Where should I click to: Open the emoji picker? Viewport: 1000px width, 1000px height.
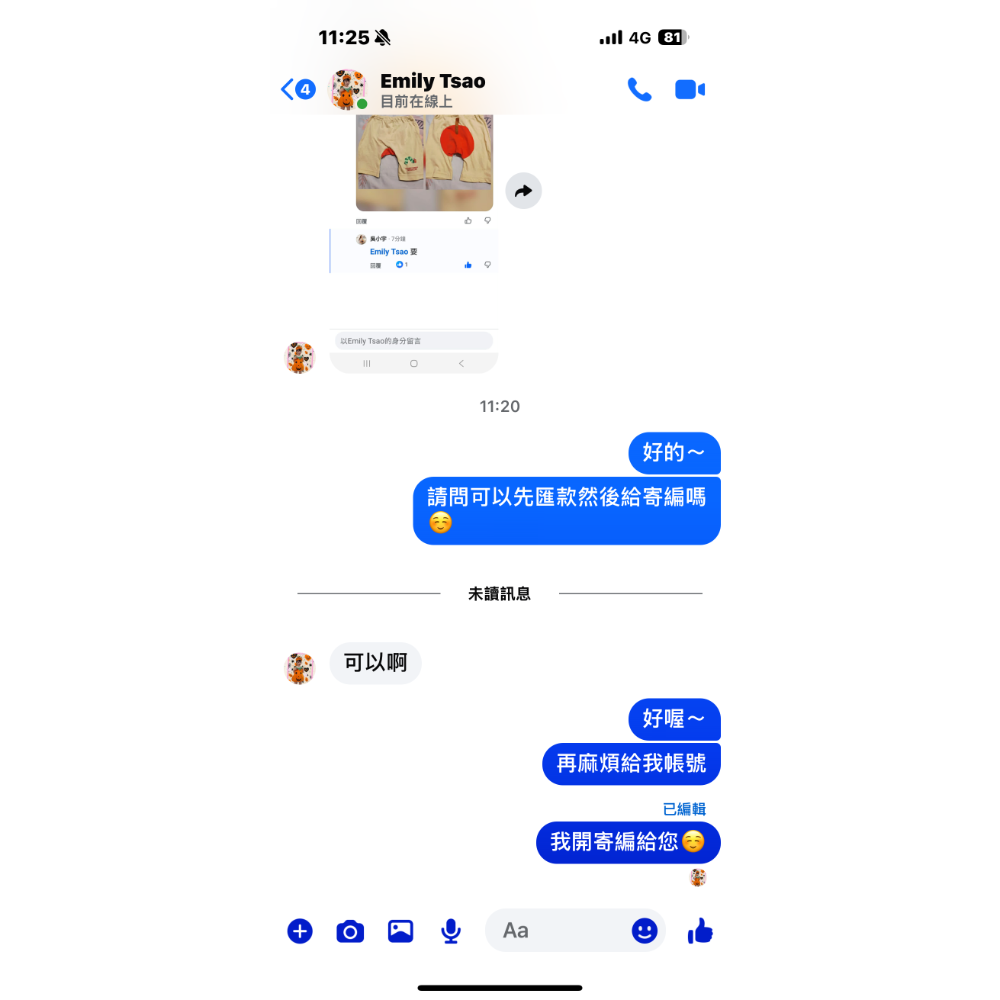click(645, 931)
